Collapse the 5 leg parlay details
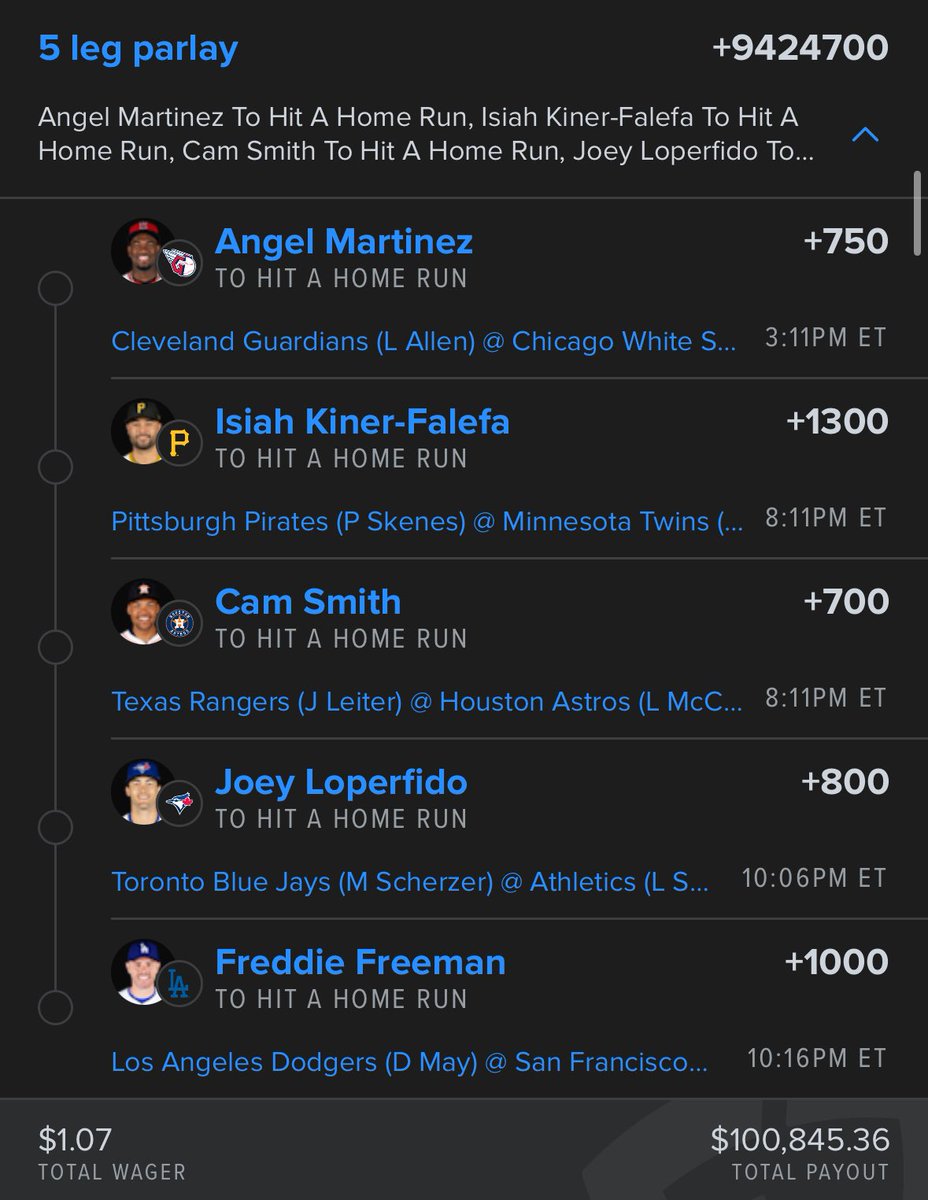 864,135
